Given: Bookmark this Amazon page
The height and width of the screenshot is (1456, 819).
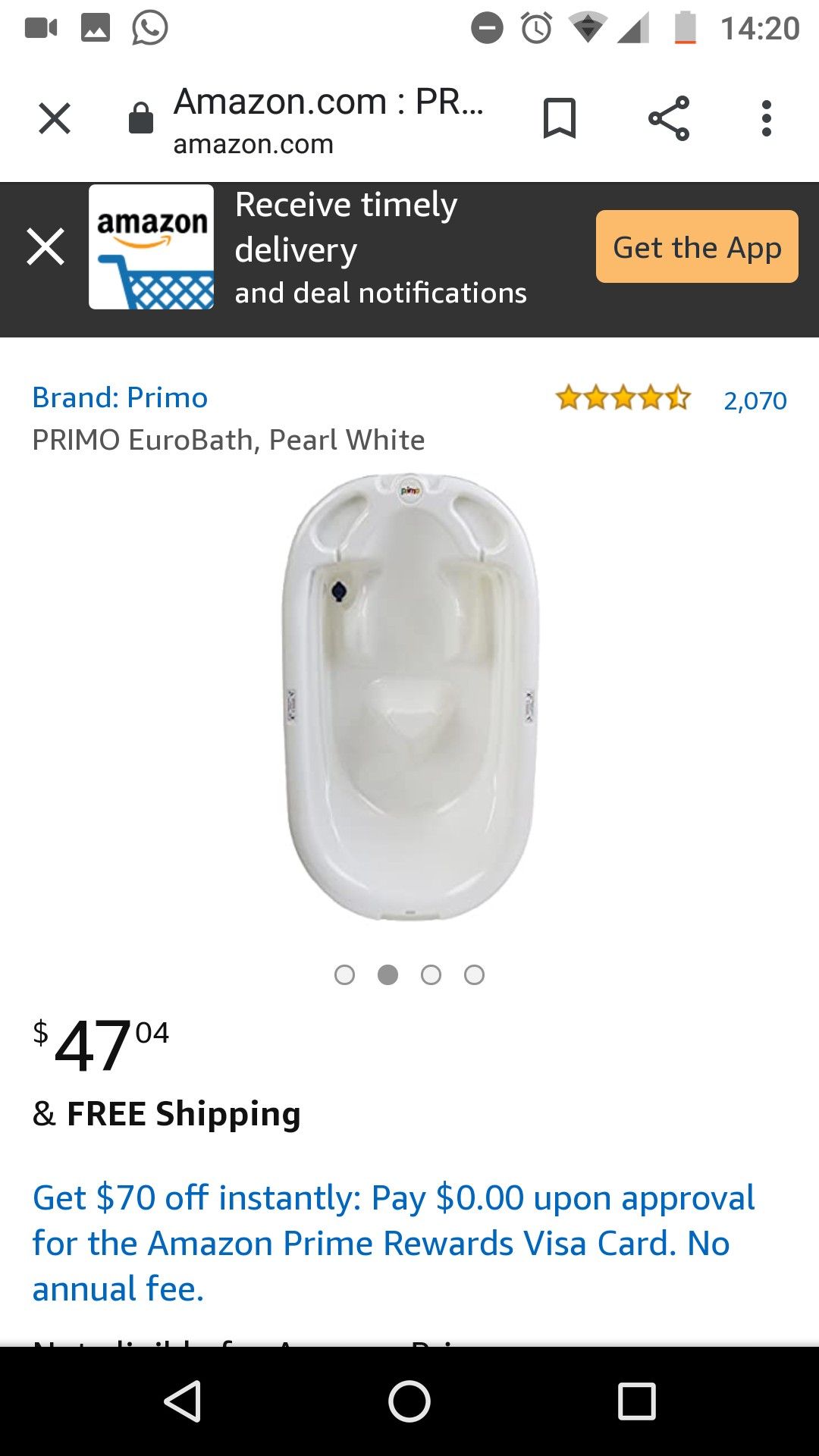Looking at the screenshot, I should click(560, 119).
